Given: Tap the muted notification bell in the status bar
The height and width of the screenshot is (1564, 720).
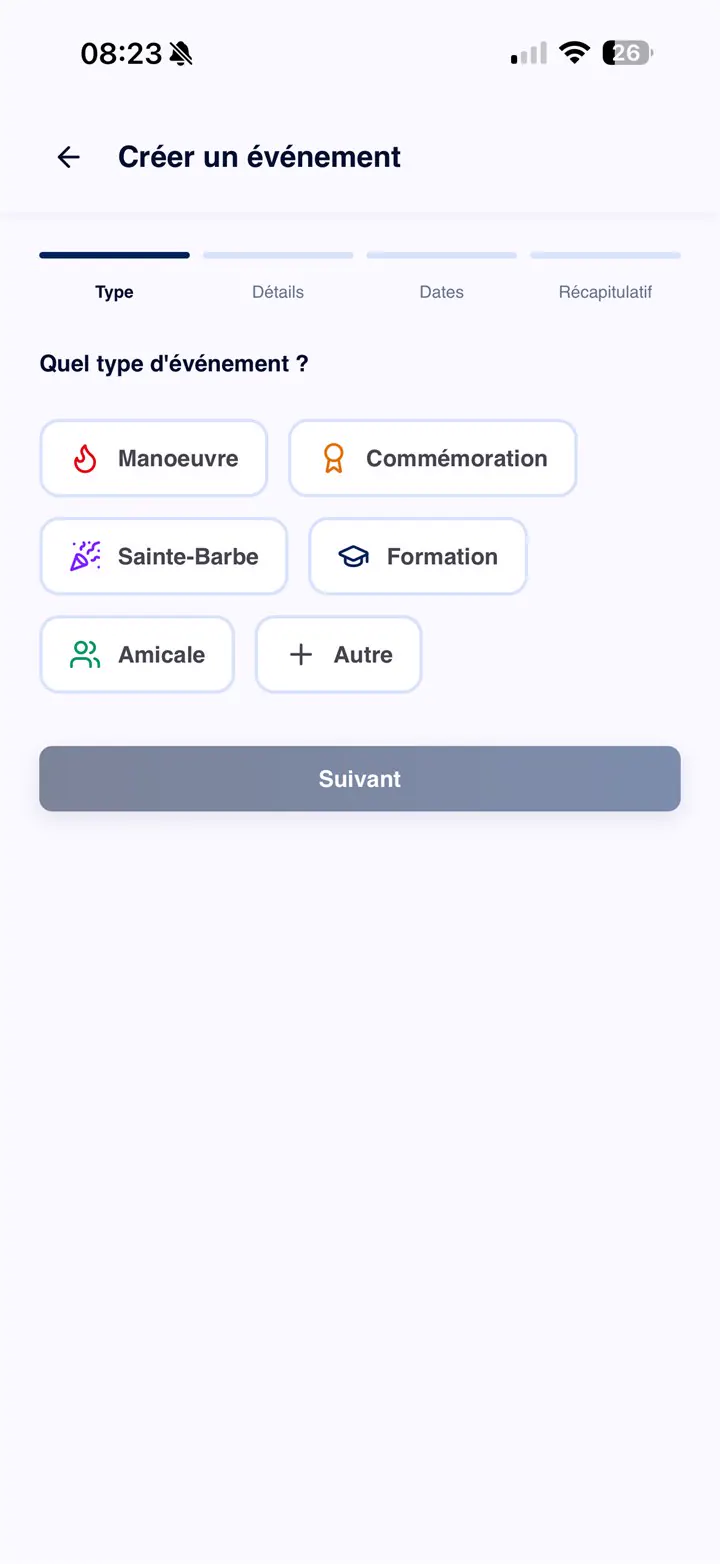Looking at the screenshot, I should click(x=180, y=52).
